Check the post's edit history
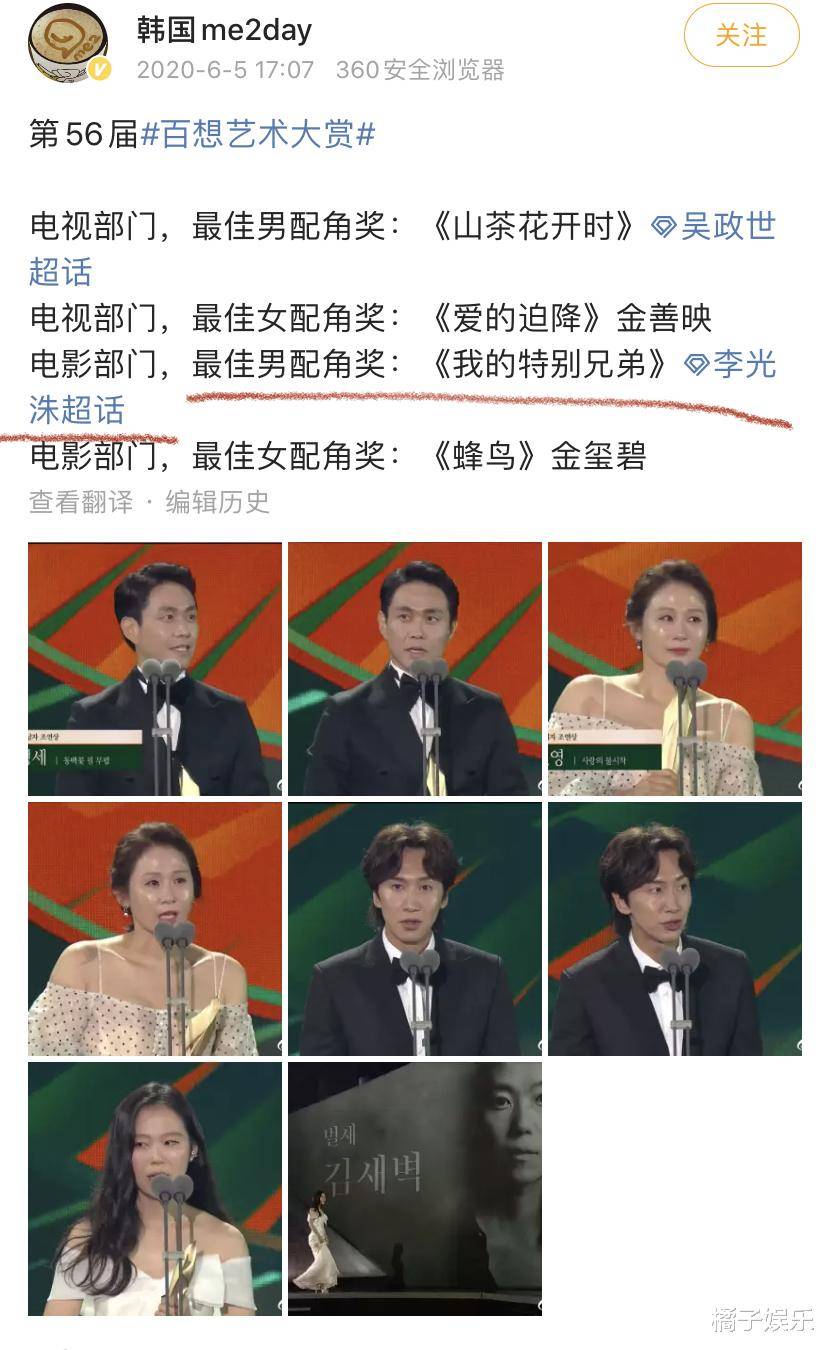This screenshot has height=1350, width=828. (x=217, y=502)
